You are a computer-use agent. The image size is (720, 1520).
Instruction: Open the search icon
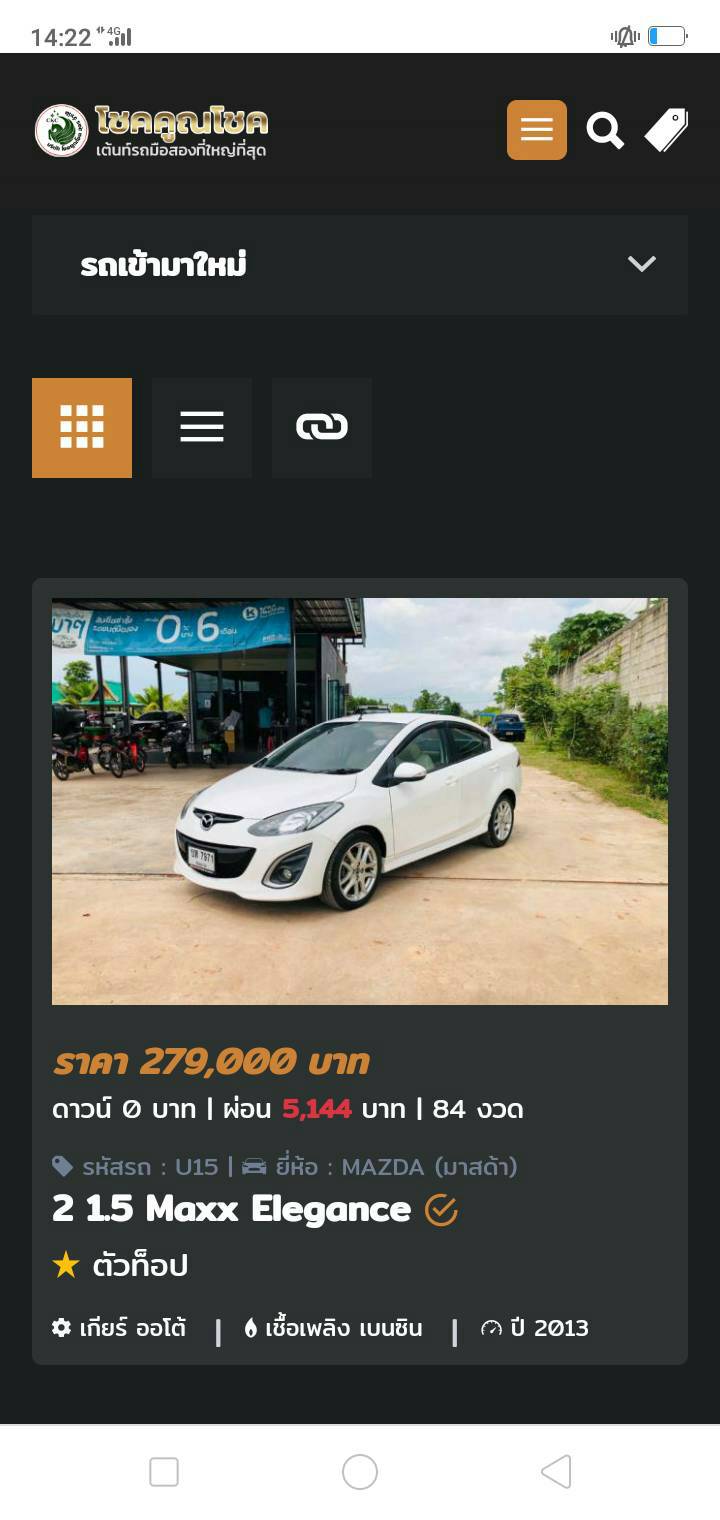(605, 130)
